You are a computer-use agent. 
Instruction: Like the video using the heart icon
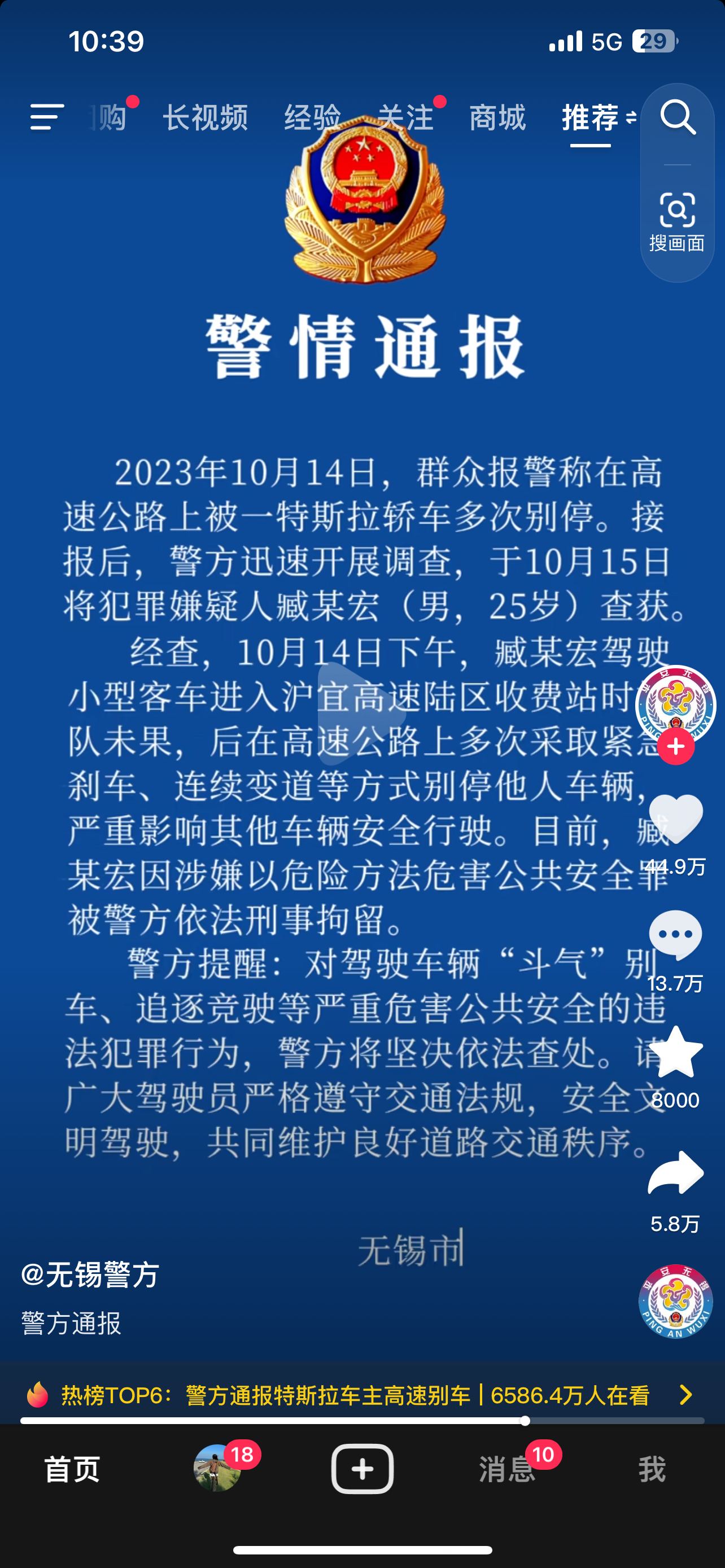pos(676,818)
